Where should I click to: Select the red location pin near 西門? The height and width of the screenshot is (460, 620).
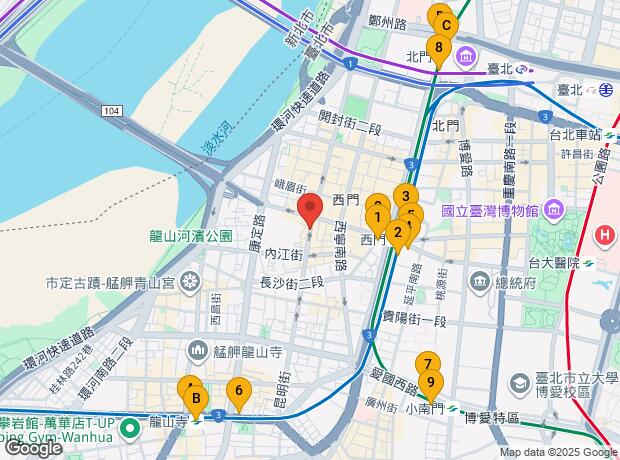(x=310, y=210)
